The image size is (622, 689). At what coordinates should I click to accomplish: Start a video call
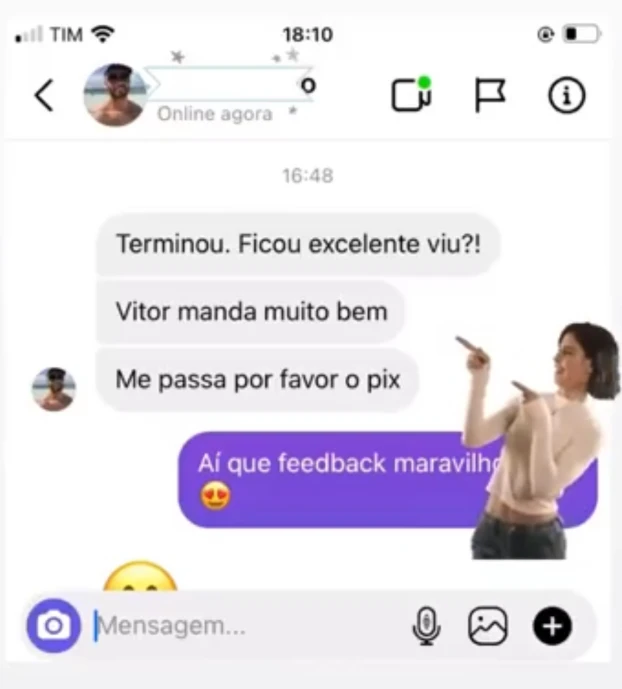point(411,95)
